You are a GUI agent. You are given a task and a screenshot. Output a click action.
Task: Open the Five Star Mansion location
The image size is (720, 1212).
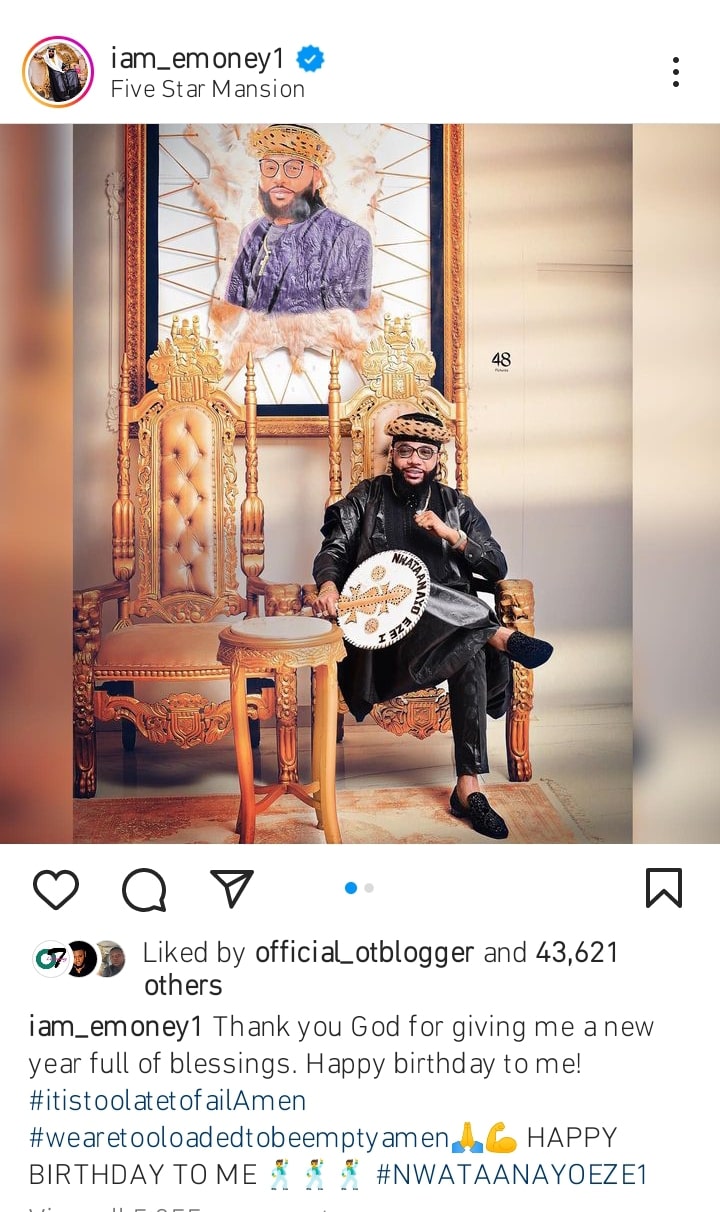click(x=207, y=89)
